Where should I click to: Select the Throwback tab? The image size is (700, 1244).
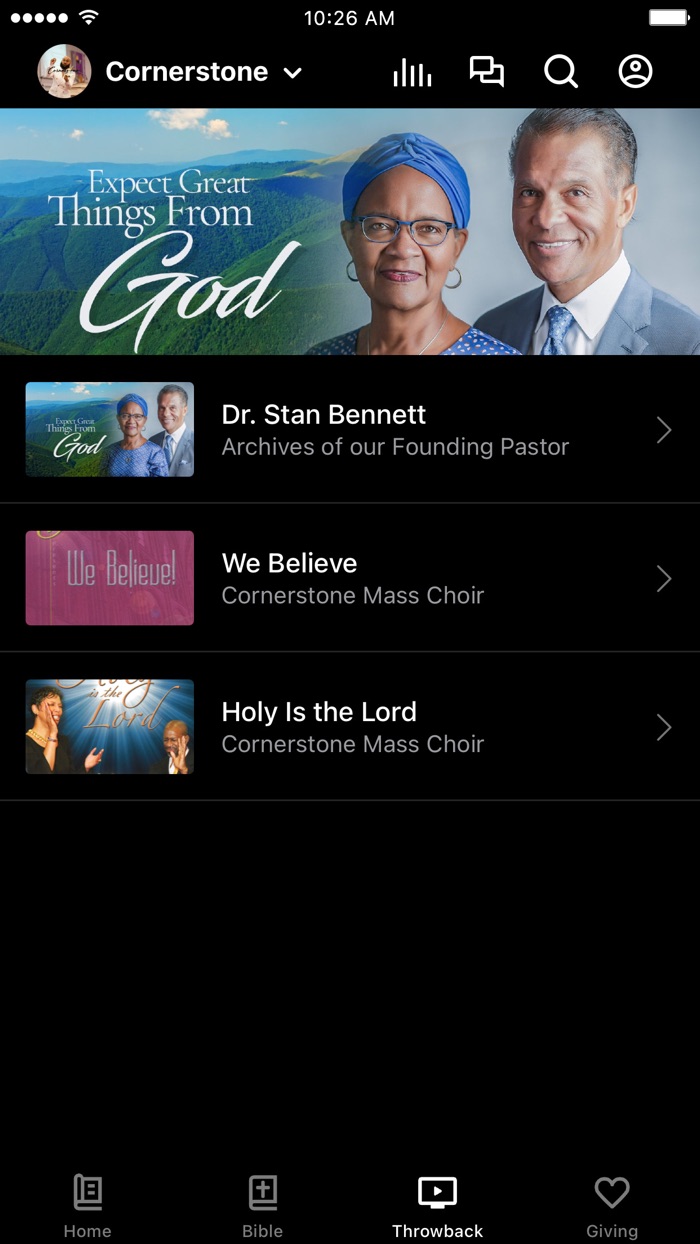pos(437,1206)
